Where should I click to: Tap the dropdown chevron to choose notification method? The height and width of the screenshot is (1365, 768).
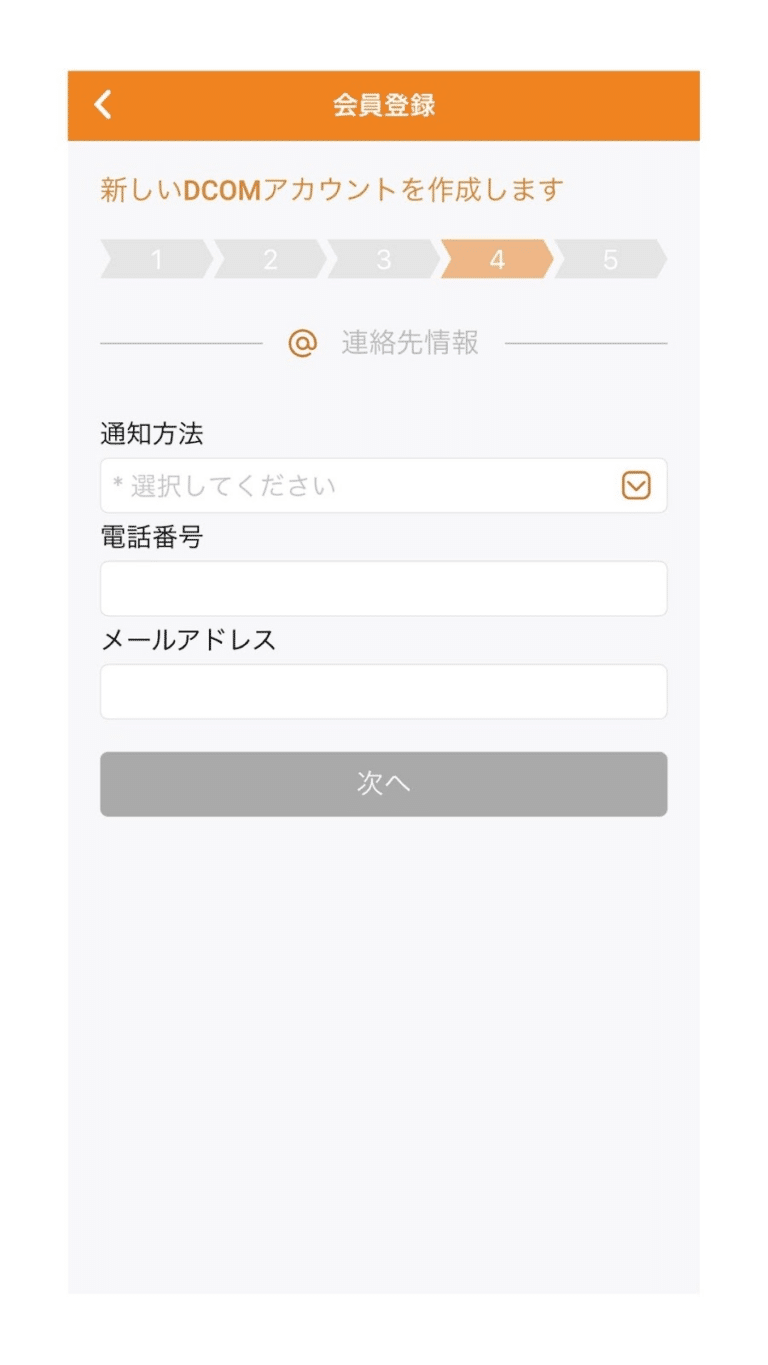(636, 486)
